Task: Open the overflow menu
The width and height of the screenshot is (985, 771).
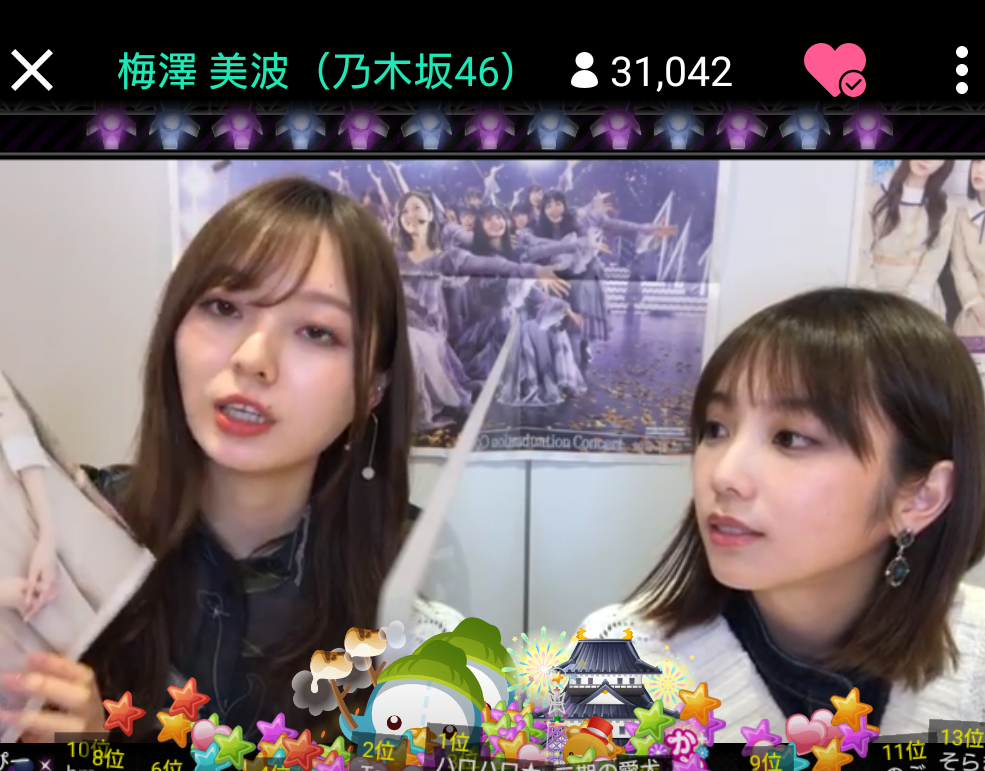Action: pyautogui.click(x=961, y=71)
